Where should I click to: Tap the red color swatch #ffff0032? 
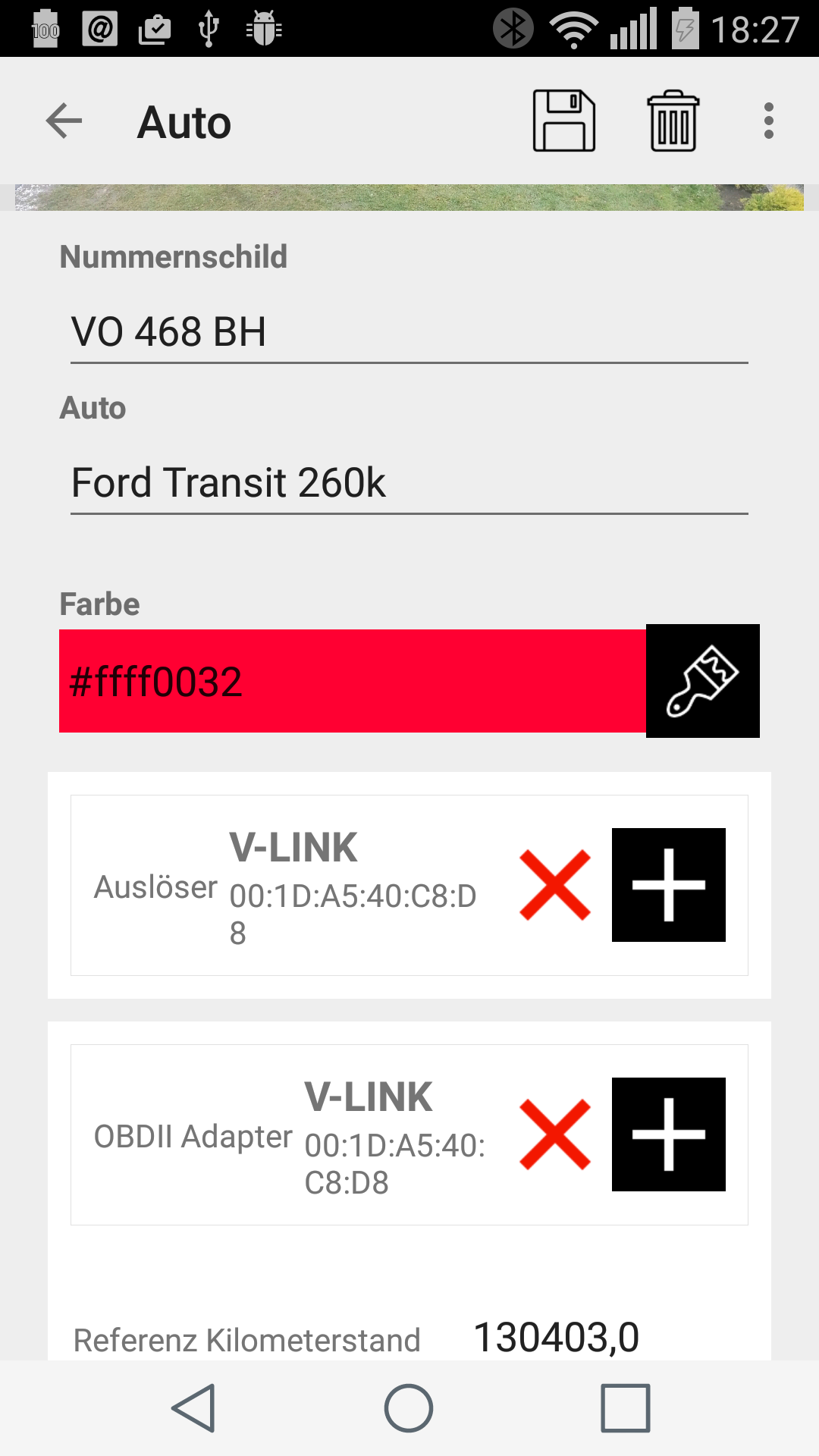coord(353,681)
